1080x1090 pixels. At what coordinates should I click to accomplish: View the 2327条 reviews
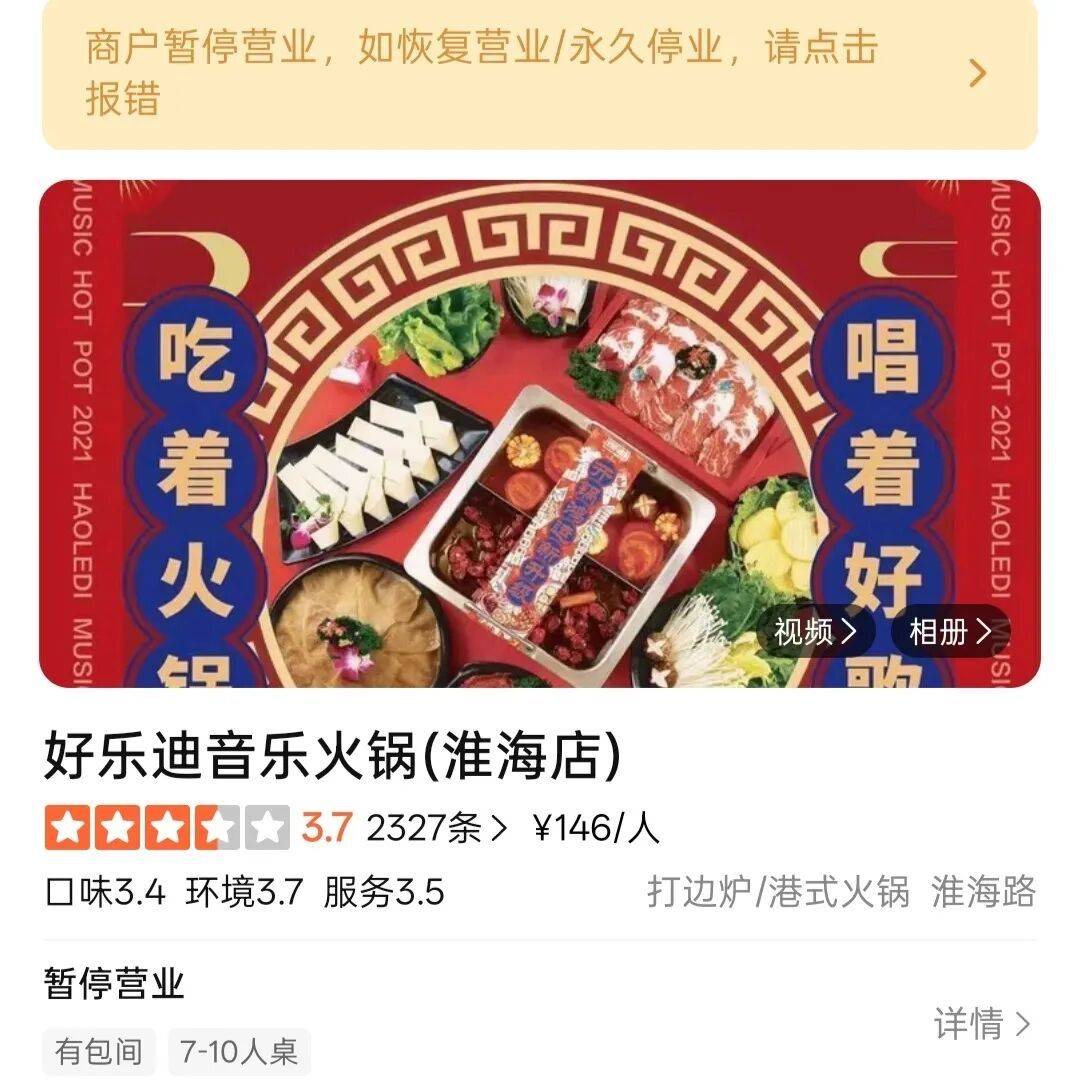click(436, 828)
